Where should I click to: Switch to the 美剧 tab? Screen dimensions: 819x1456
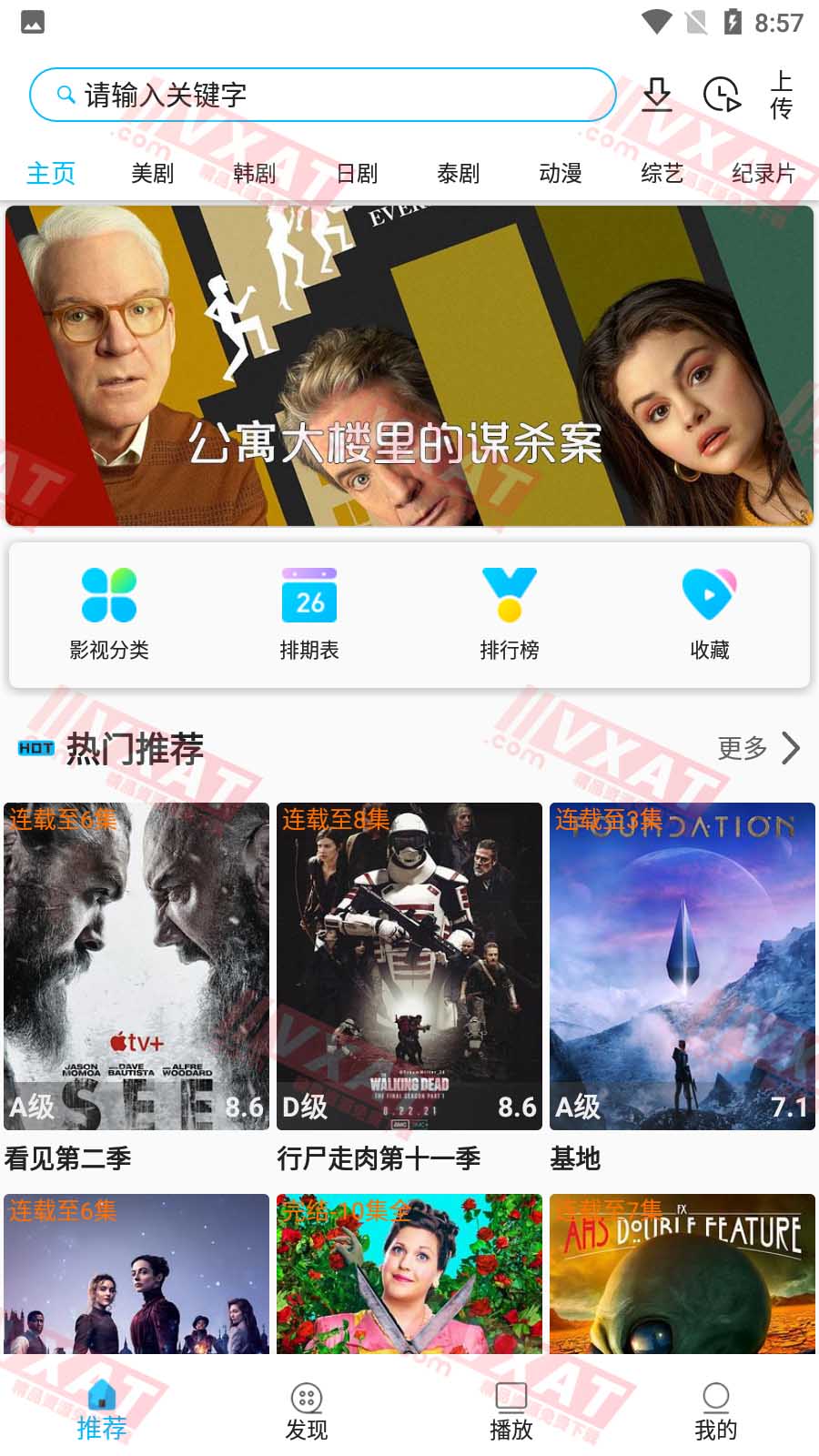[x=153, y=173]
